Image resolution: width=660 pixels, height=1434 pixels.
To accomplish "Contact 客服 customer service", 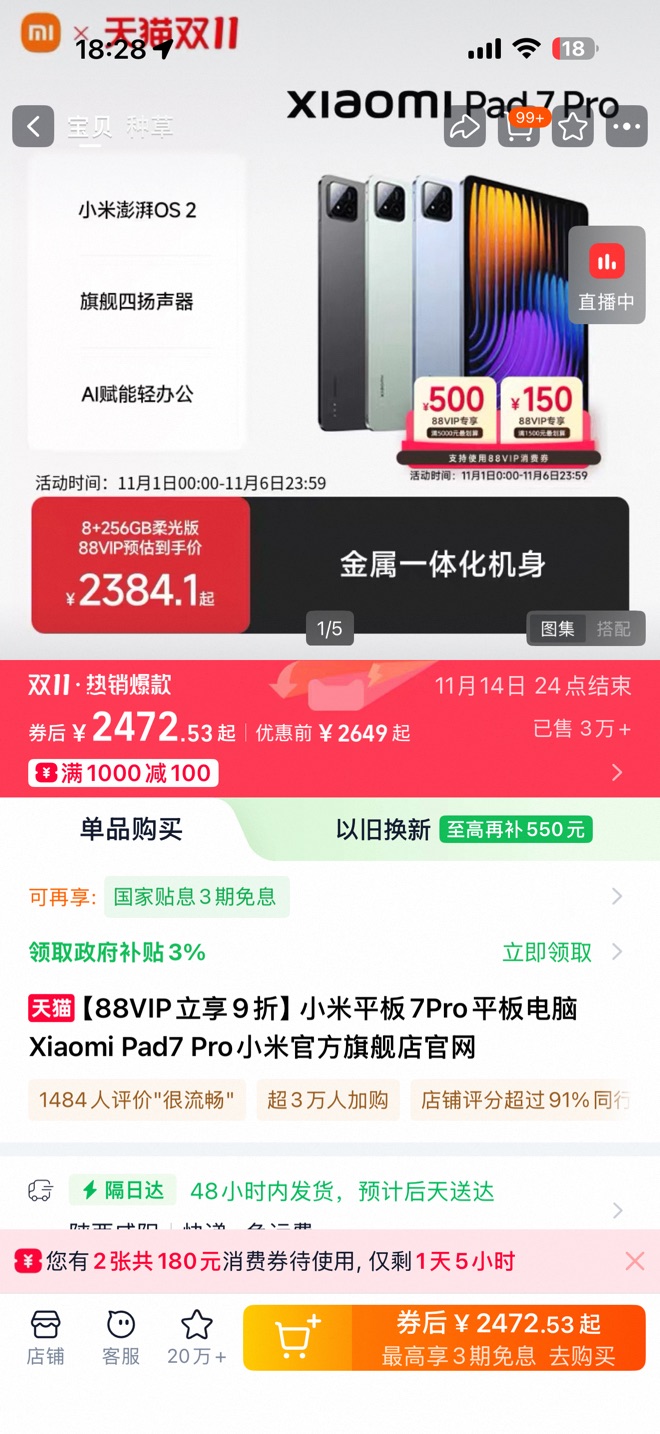I will (121, 1338).
